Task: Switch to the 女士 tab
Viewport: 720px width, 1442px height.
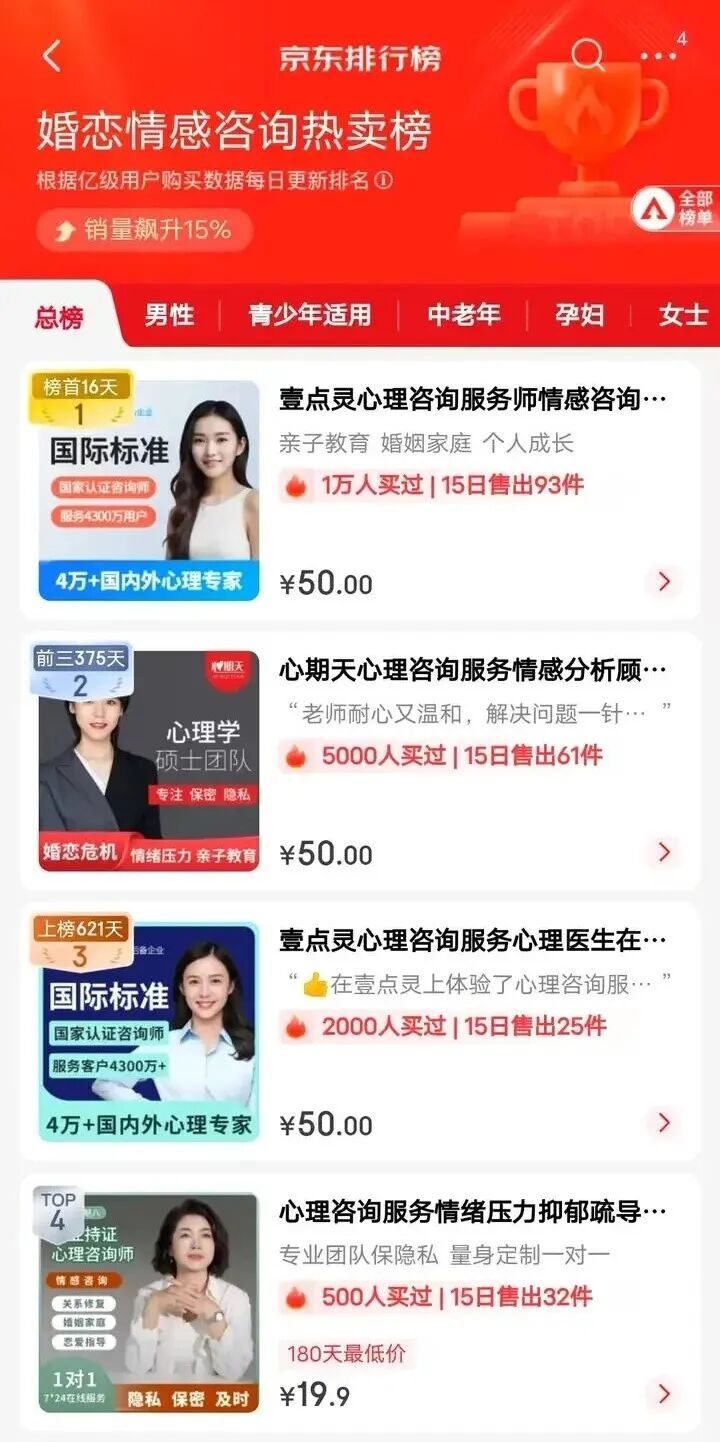Action: point(684,315)
